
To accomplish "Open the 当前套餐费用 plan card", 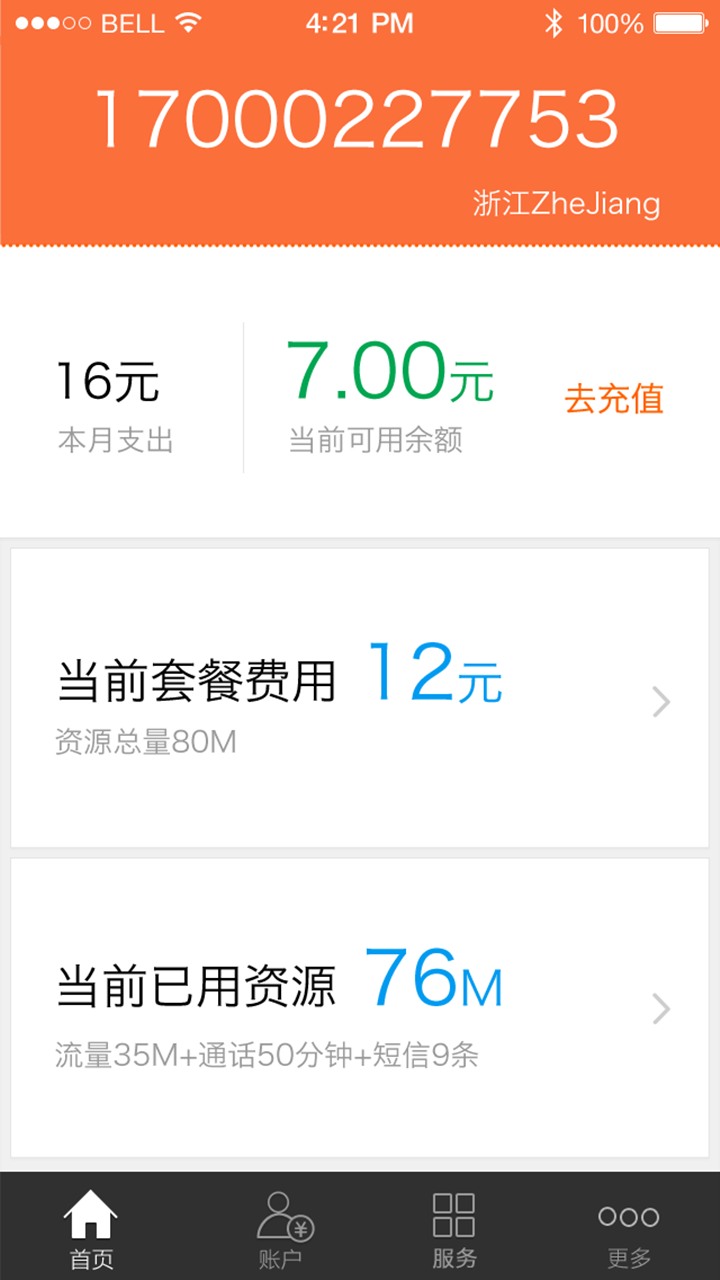I will (x=360, y=698).
